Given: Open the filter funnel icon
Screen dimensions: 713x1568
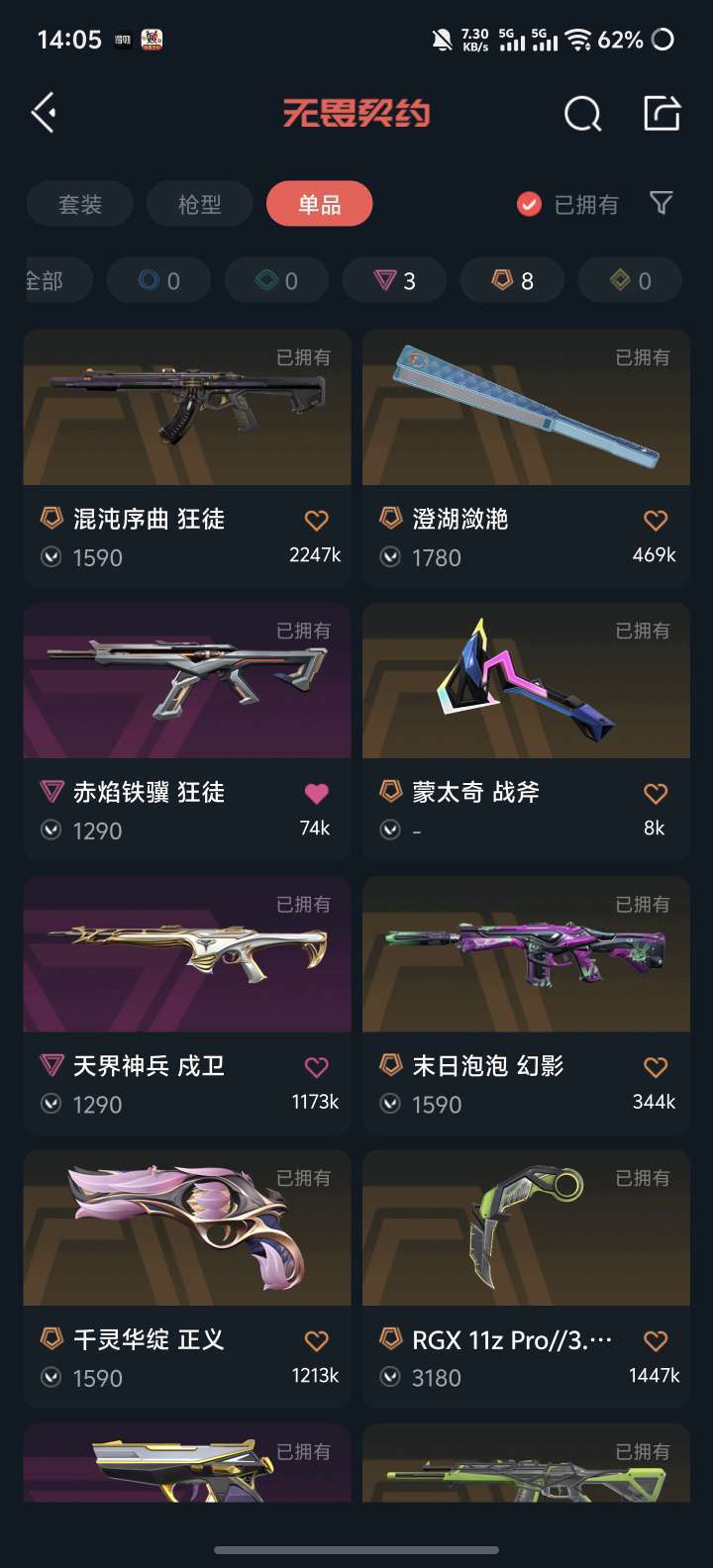Looking at the screenshot, I should [661, 204].
